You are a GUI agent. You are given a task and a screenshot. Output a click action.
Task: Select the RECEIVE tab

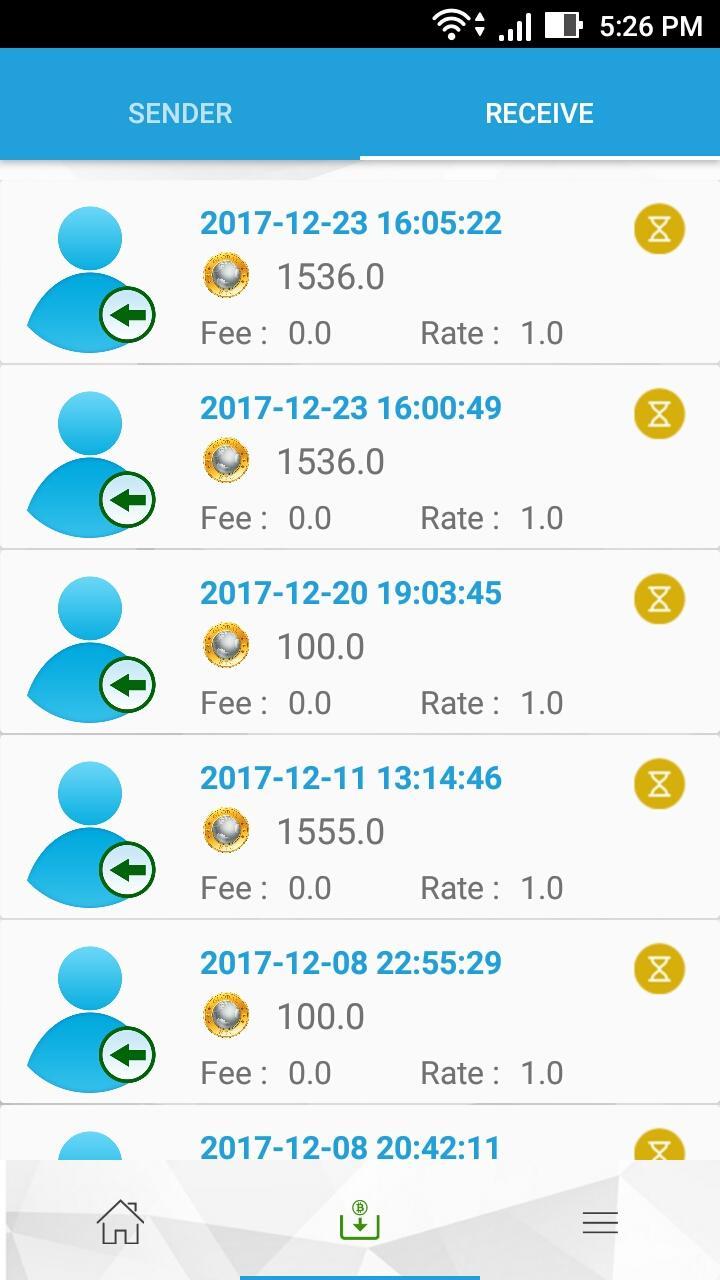[x=540, y=113]
